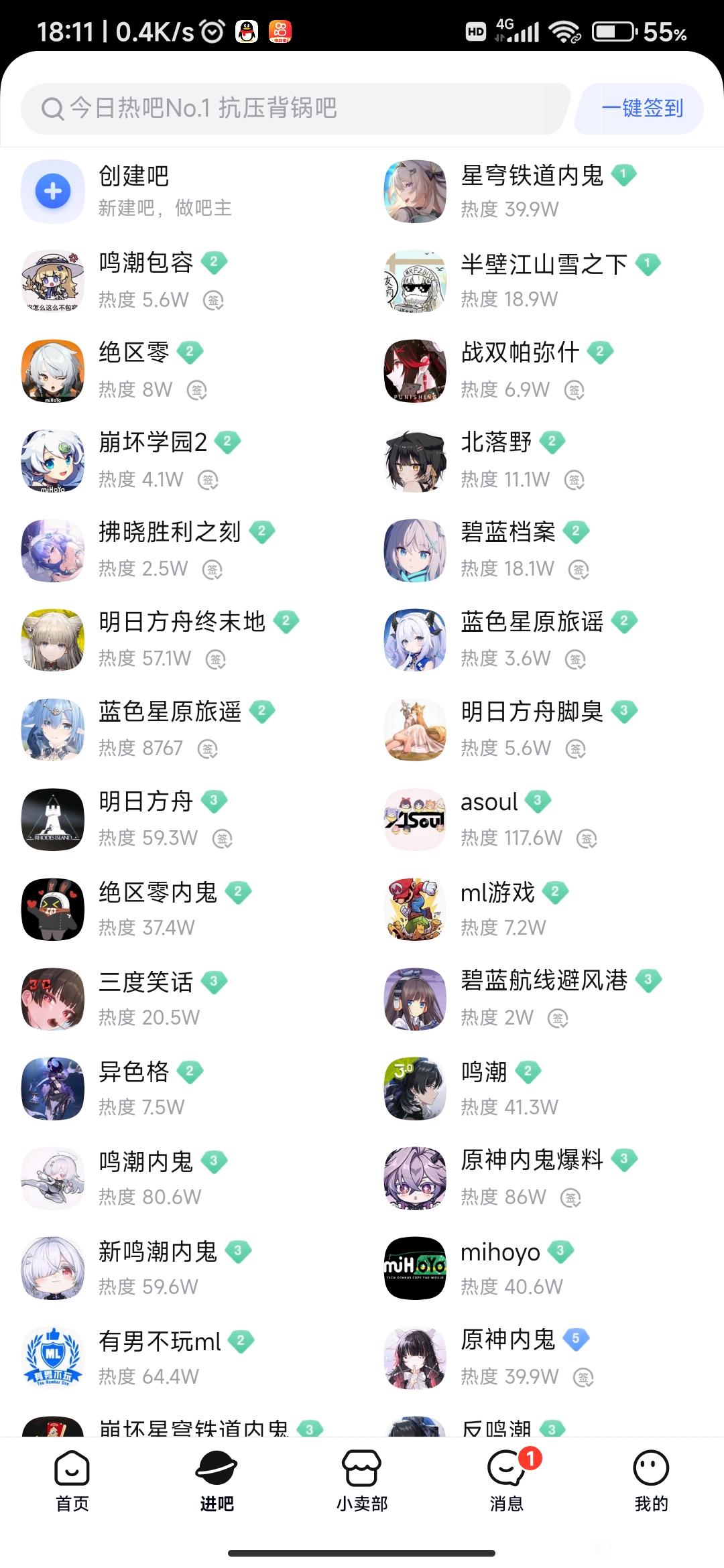Enter the 鸣潮包容 bar
The image size is (724, 1568).
[145, 263]
